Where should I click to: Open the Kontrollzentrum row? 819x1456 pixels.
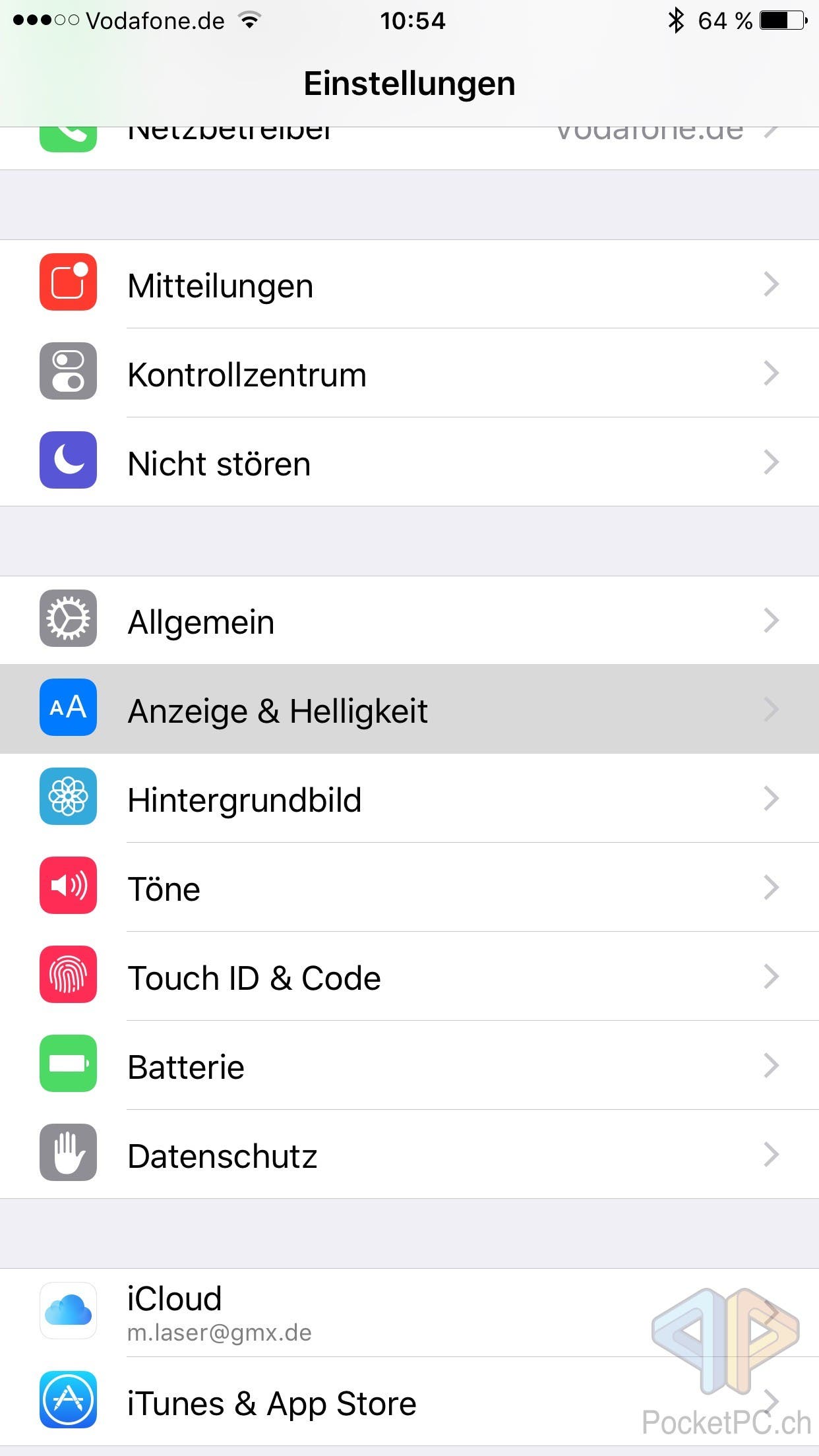pos(409,373)
